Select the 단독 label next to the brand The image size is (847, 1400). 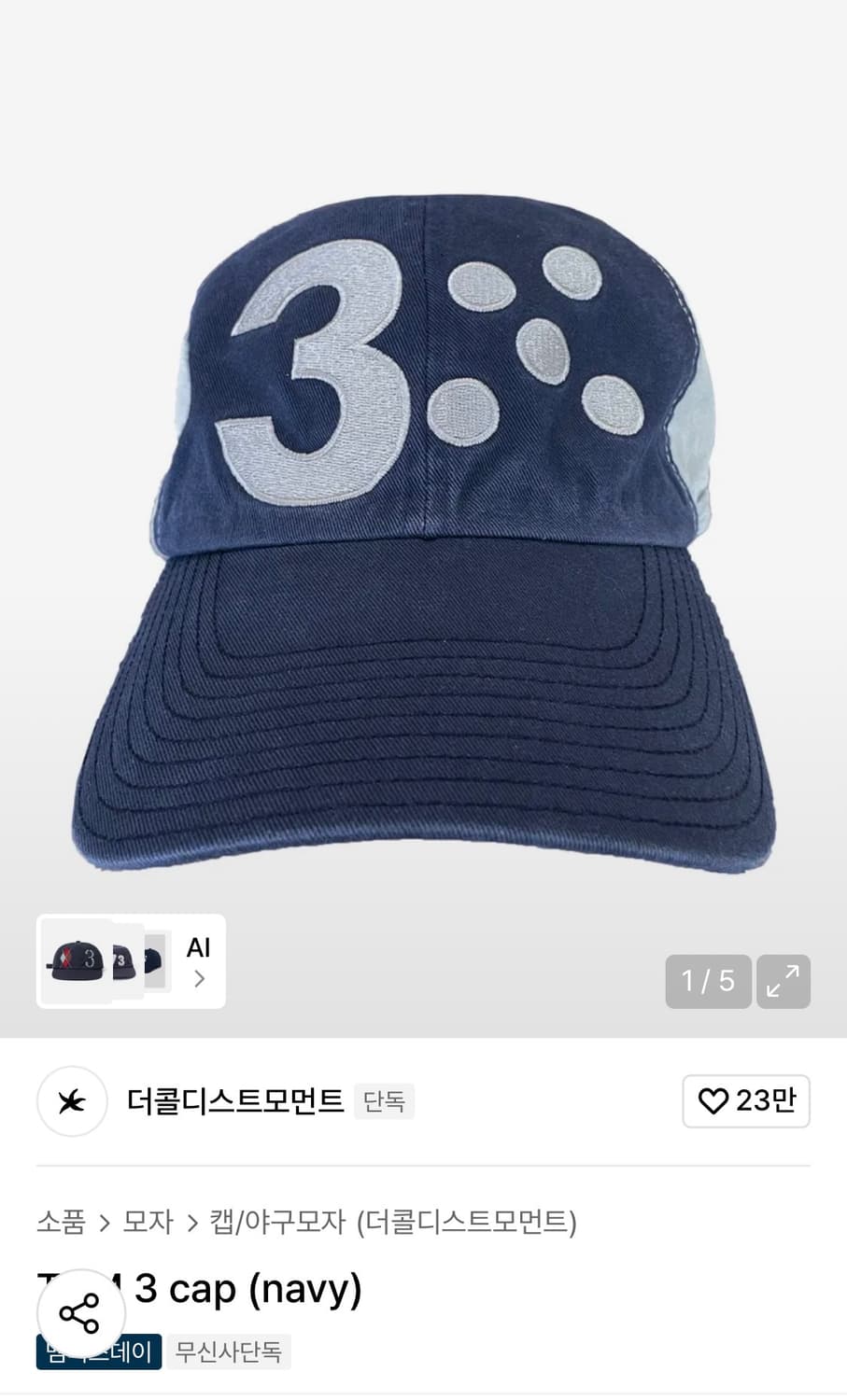(x=384, y=1101)
